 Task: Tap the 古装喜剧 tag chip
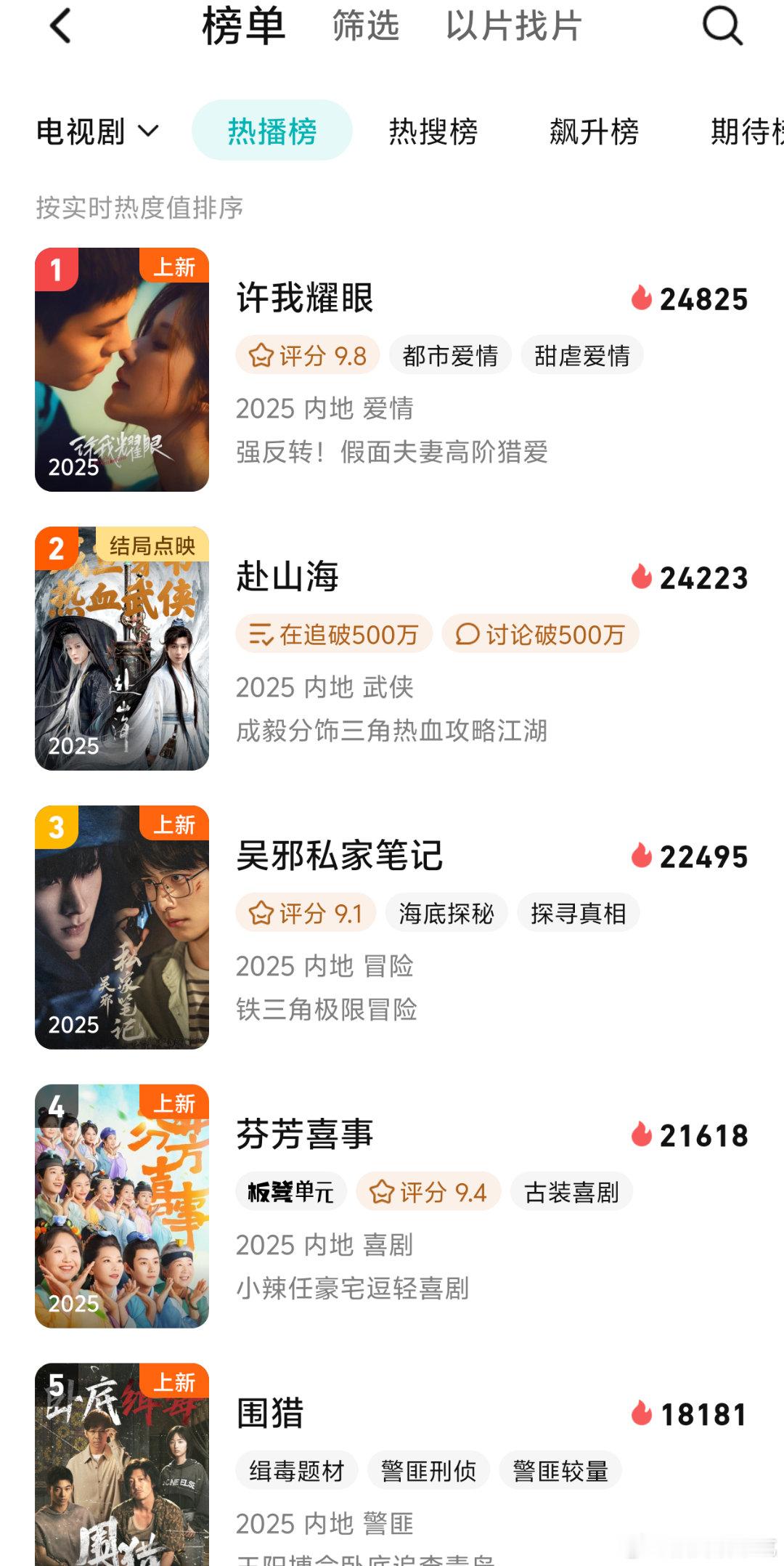pos(572,1192)
